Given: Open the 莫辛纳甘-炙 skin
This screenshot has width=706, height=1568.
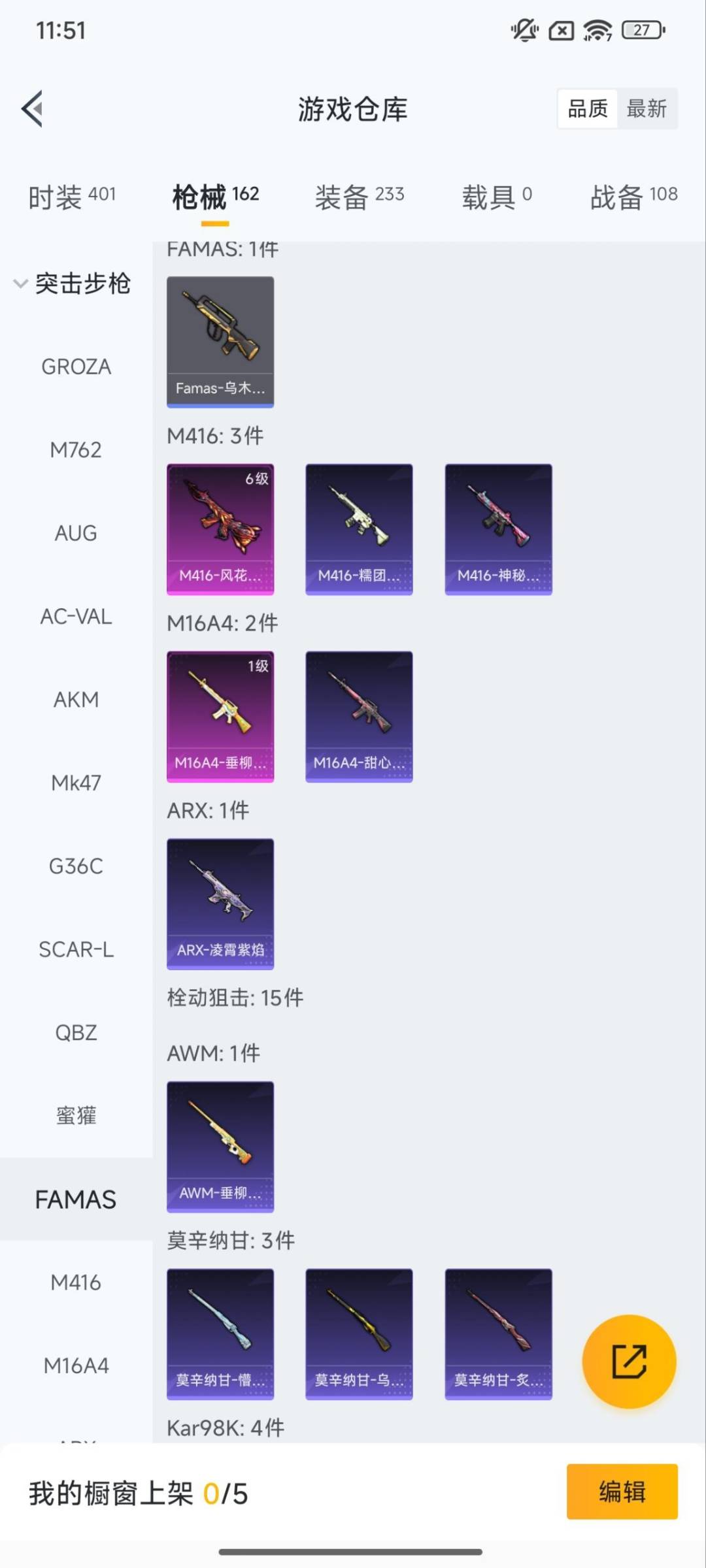Looking at the screenshot, I should [x=498, y=1333].
